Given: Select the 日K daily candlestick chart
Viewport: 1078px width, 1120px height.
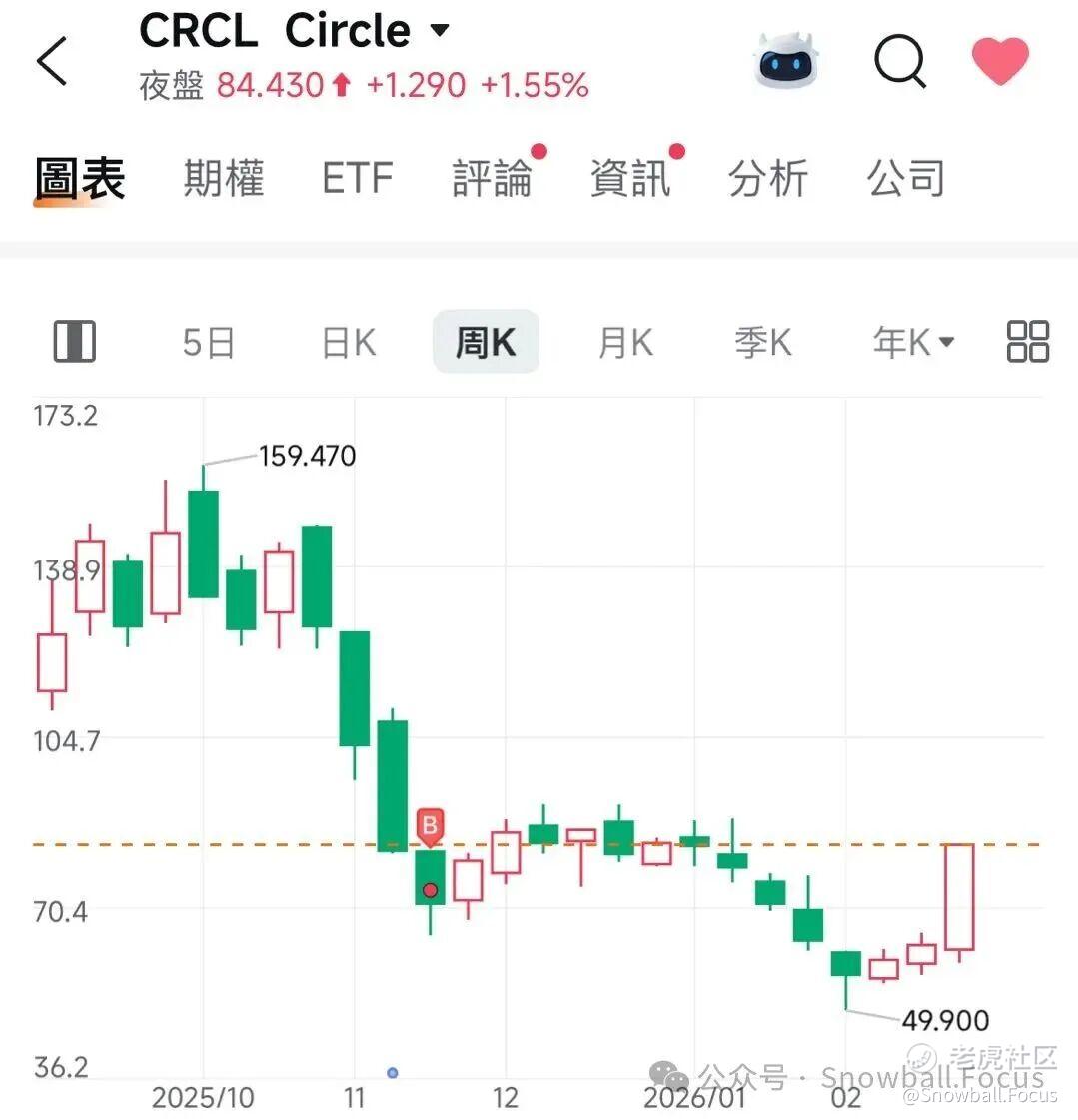Looking at the screenshot, I should (x=349, y=343).
